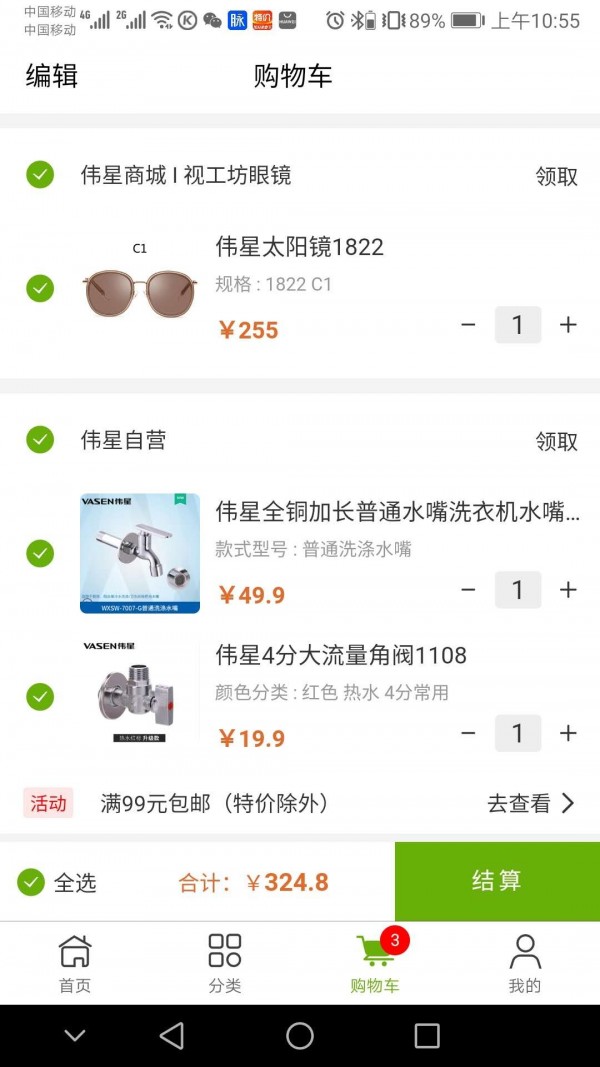
Task: Increase quantity of 伟星太阳镜1822
Action: click(568, 325)
